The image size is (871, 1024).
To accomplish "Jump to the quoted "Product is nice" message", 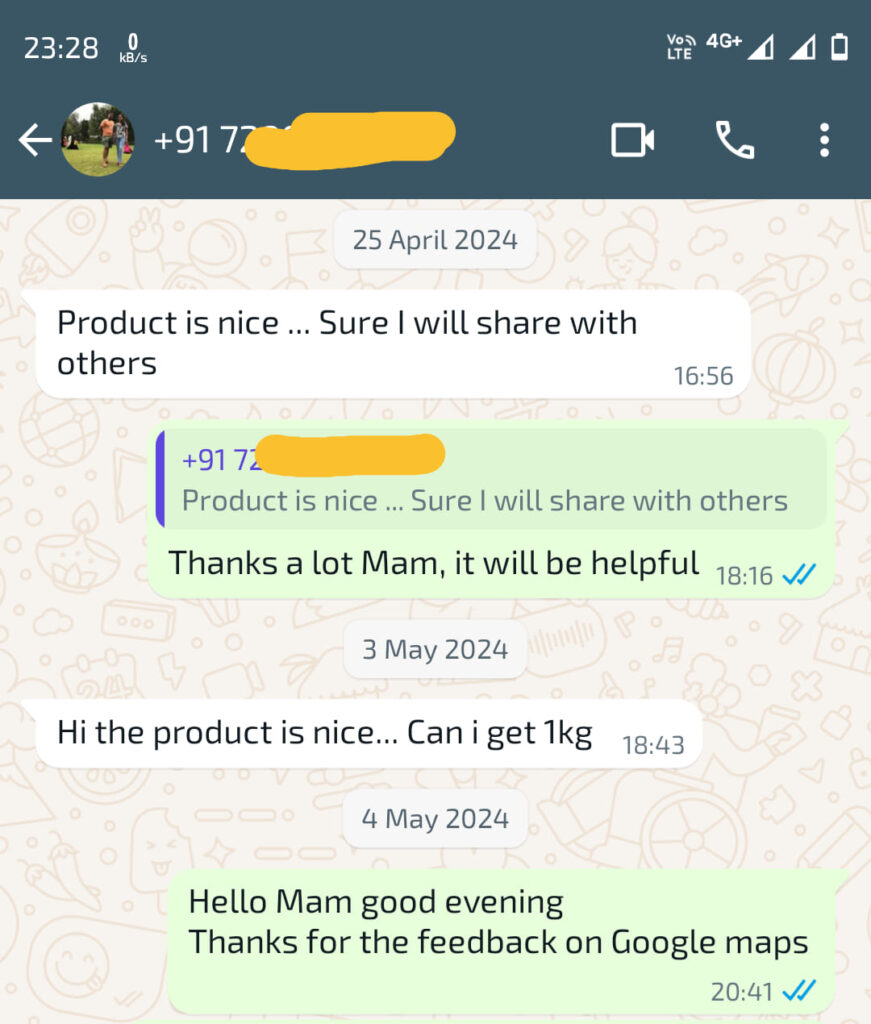I will click(x=492, y=480).
